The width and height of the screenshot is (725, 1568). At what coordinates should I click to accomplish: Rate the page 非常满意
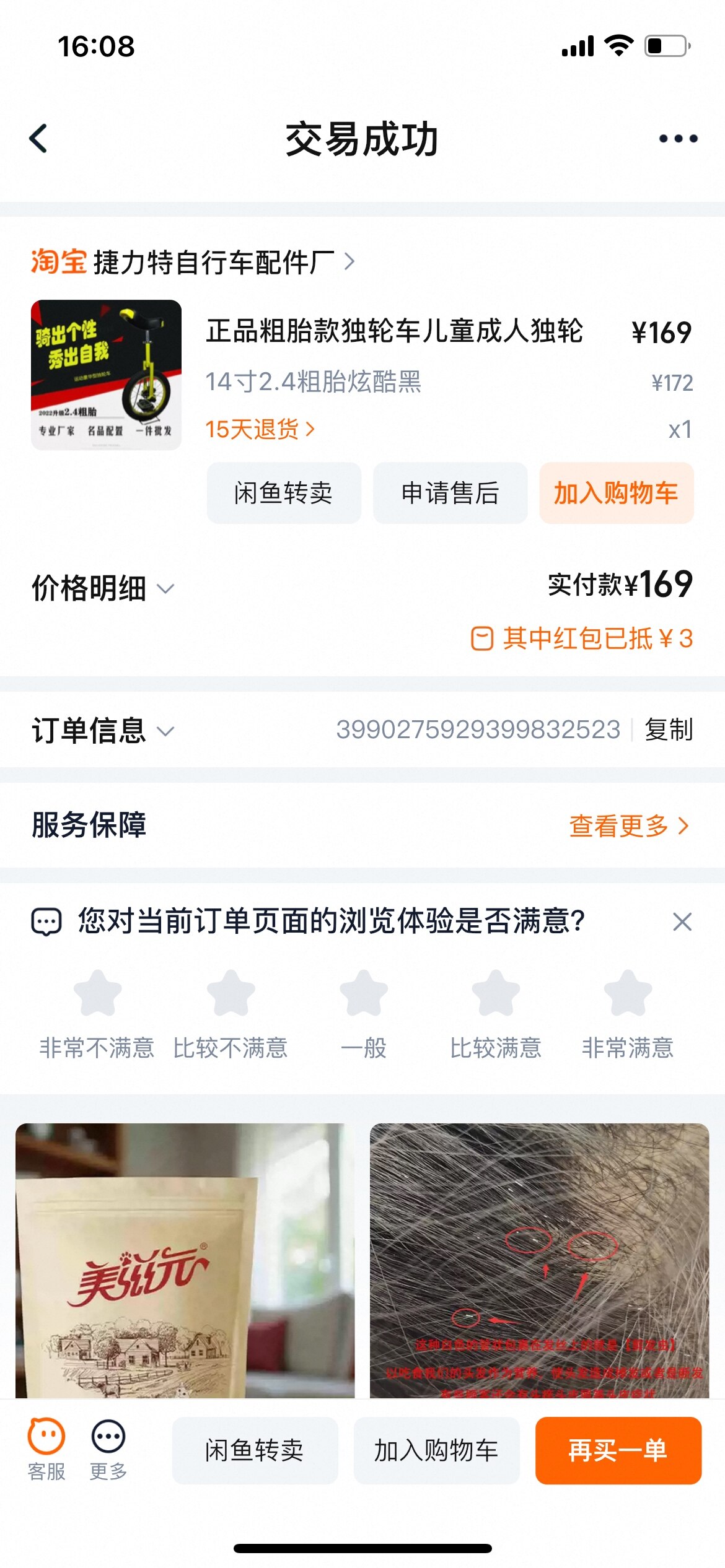[628, 994]
